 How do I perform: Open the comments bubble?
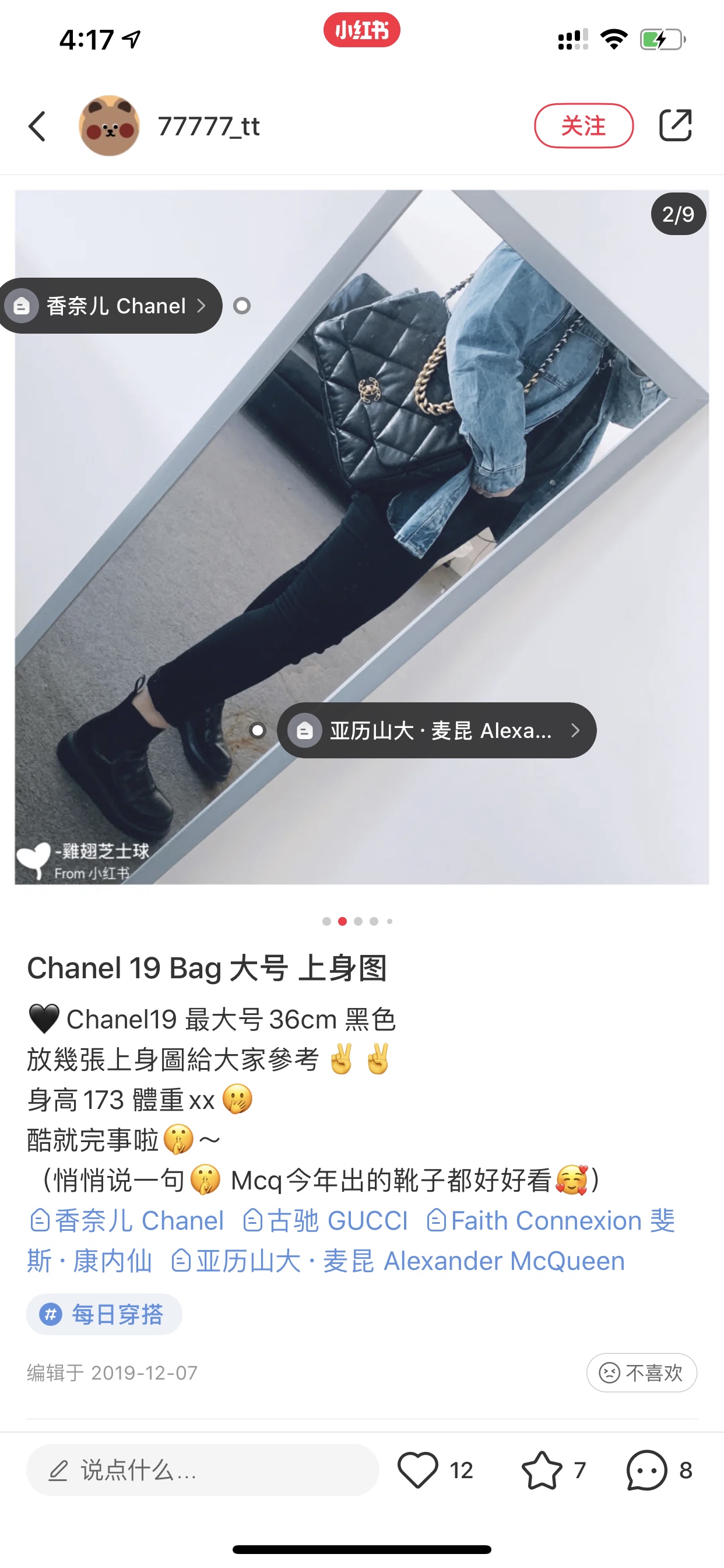pos(646,1470)
